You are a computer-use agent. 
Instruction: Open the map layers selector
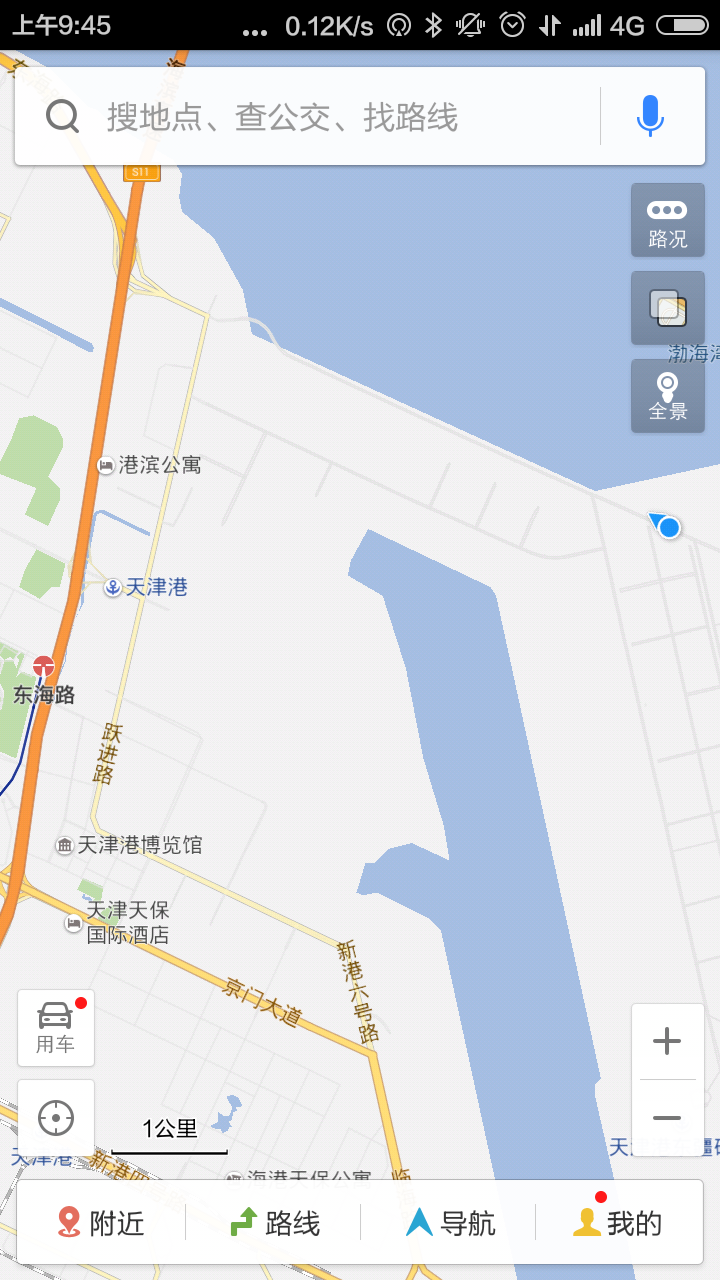pyautogui.click(x=667, y=308)
